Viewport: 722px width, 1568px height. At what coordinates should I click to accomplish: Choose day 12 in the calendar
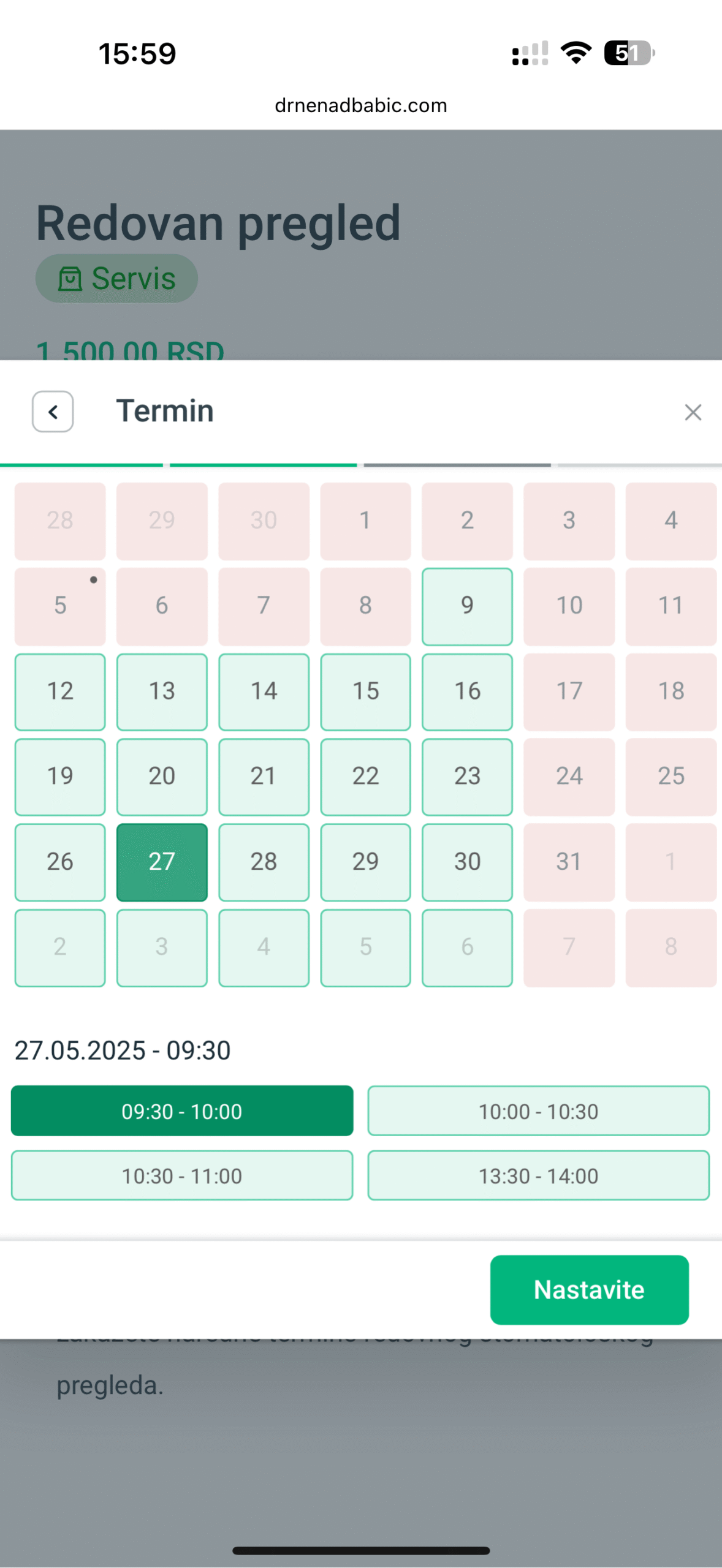tap(60, 692)
